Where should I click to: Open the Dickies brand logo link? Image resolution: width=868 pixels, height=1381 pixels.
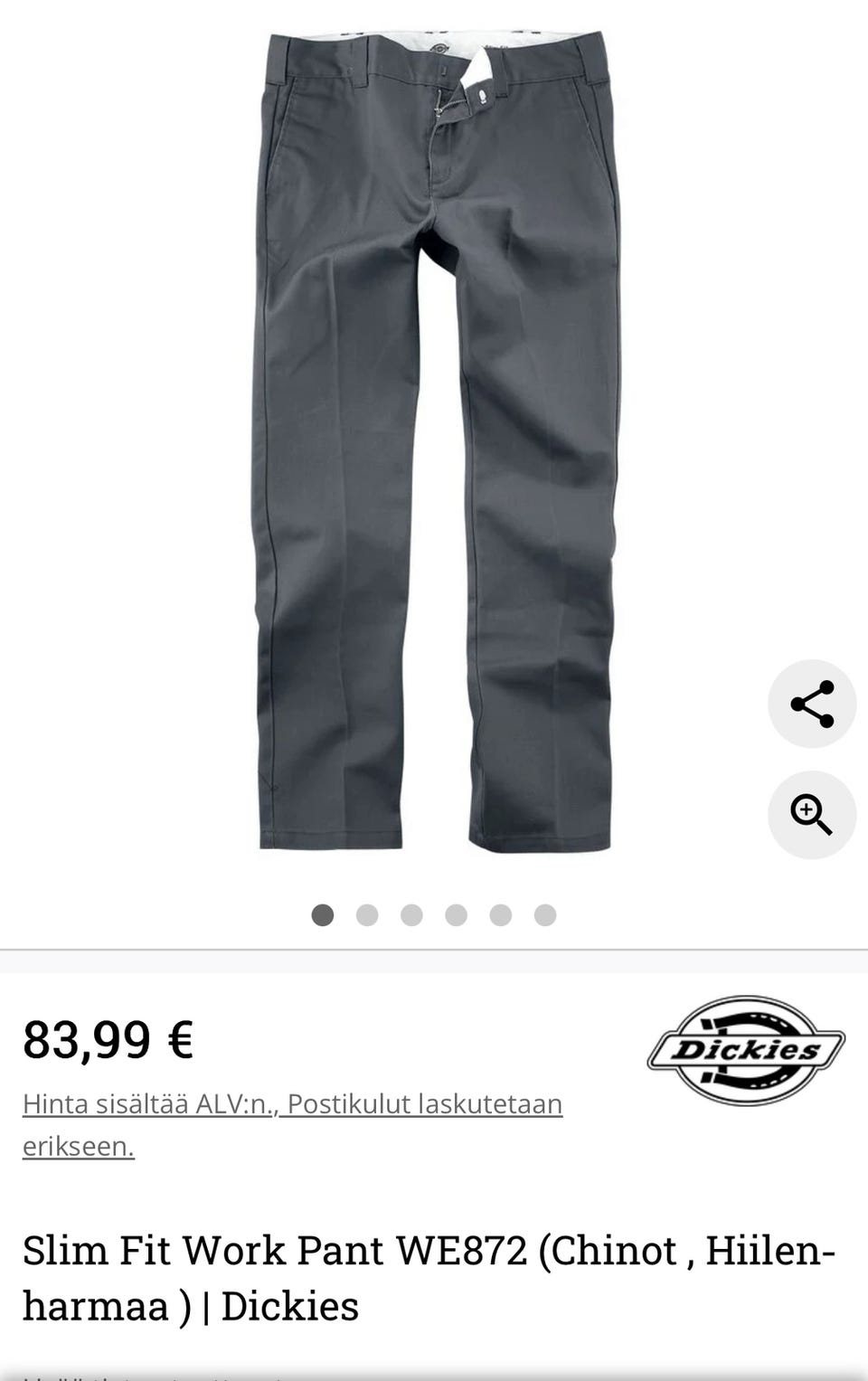point(746,1050)
